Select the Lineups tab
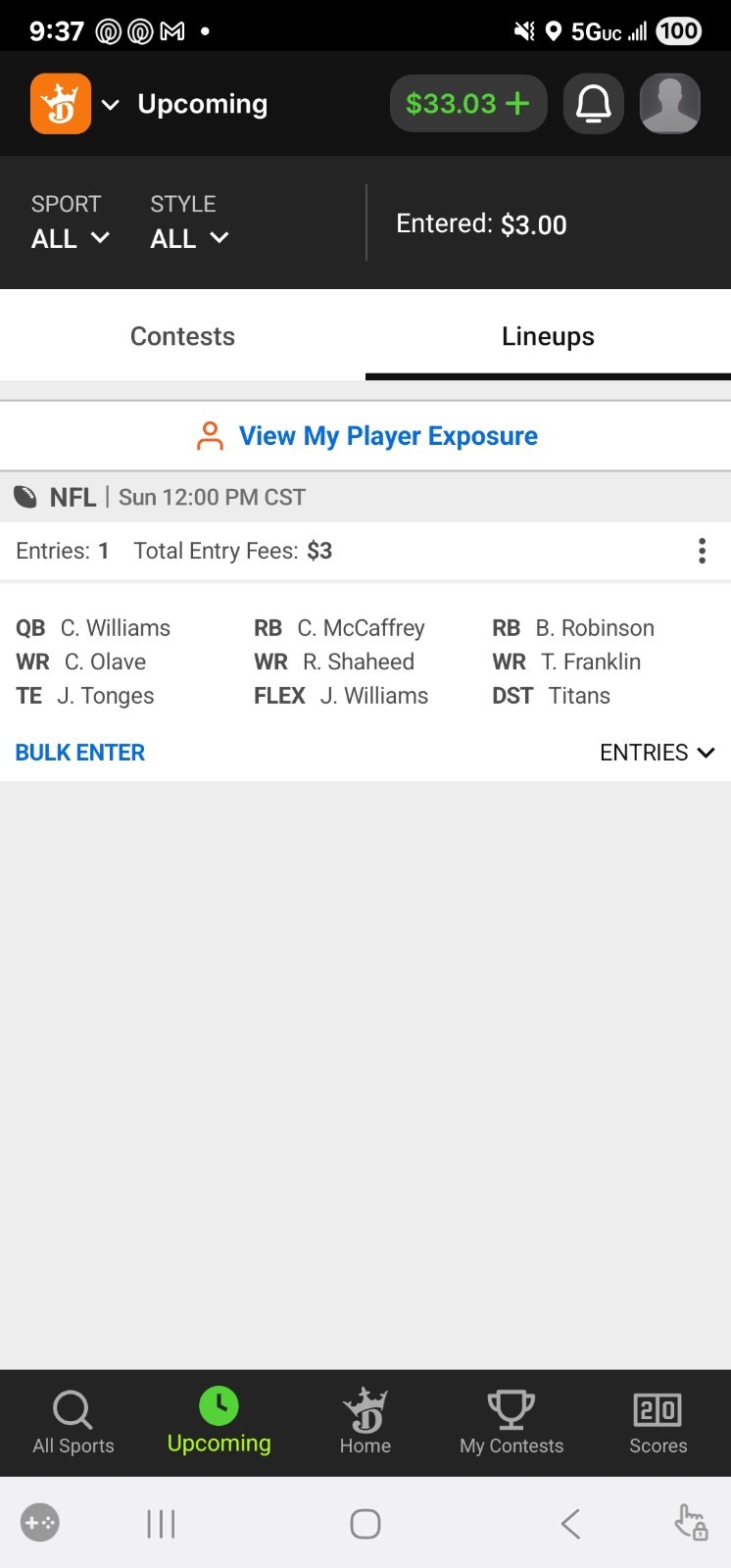Screen dimensions: 731x1568 click(x=548, y=336)
